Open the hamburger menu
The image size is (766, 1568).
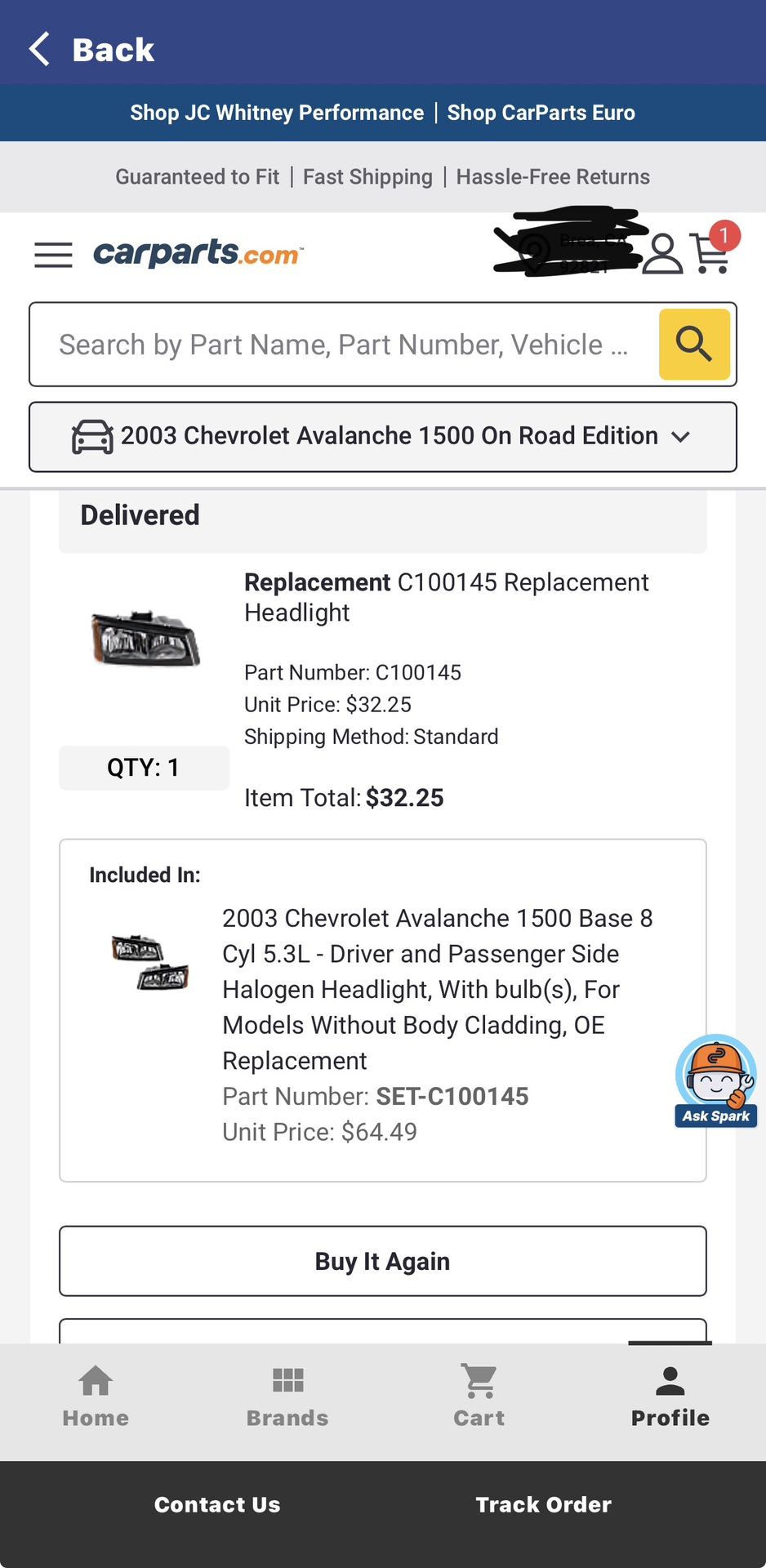[x=53, y=255]
